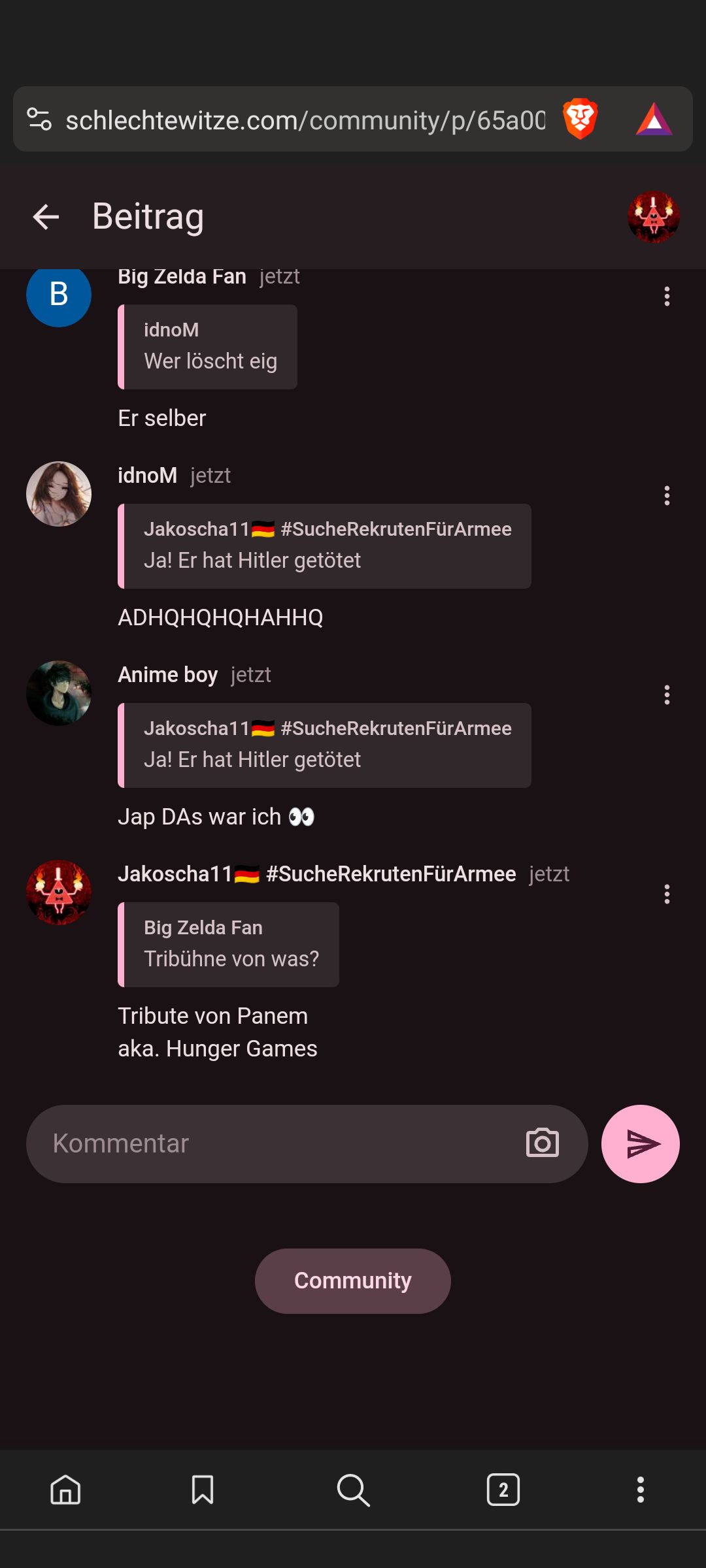The width and height of the screenshot is (706, 1568).
Task: View idnoM's profile picture
Action: pyautogui.click(x=59, y=494)
